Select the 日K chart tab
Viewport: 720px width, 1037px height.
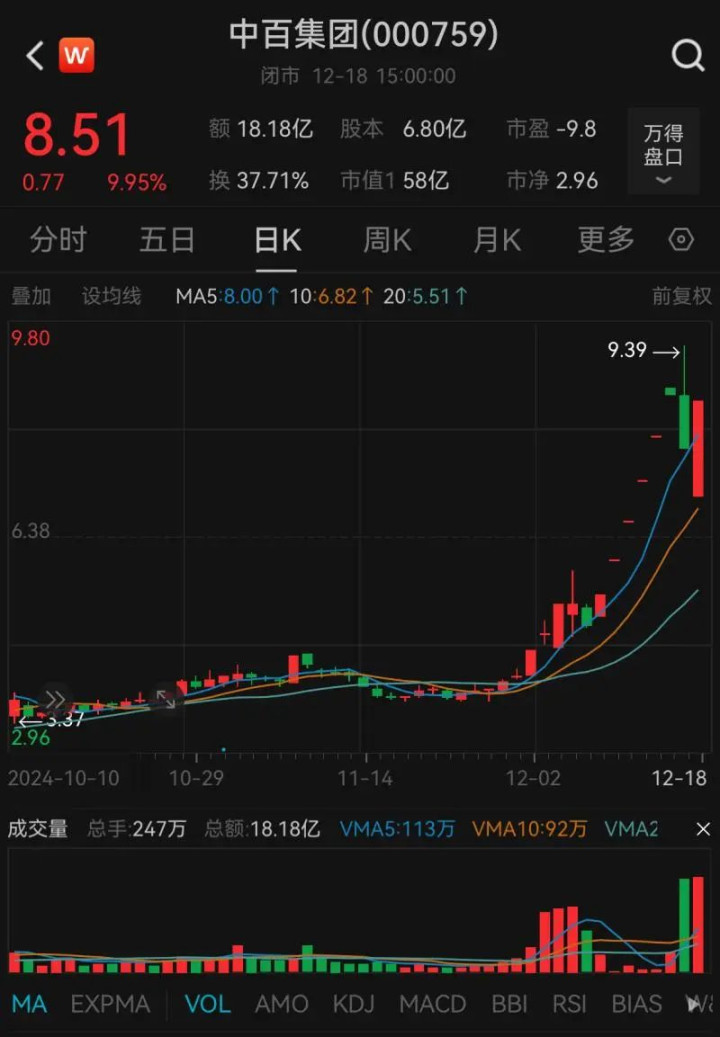point(277,240)
